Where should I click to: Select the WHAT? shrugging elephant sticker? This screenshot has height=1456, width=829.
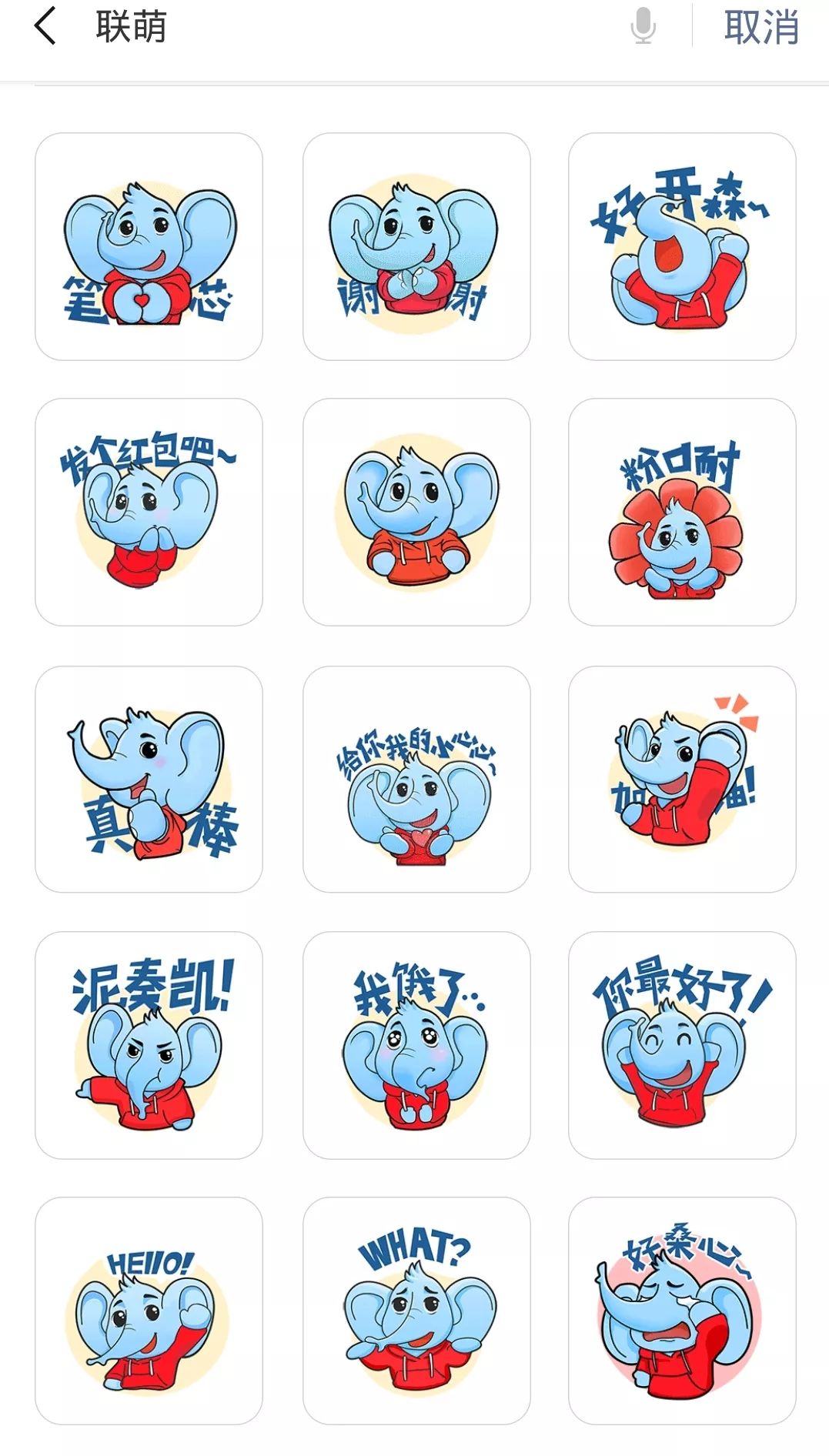pyautogui.click(x=416, y=1310)
